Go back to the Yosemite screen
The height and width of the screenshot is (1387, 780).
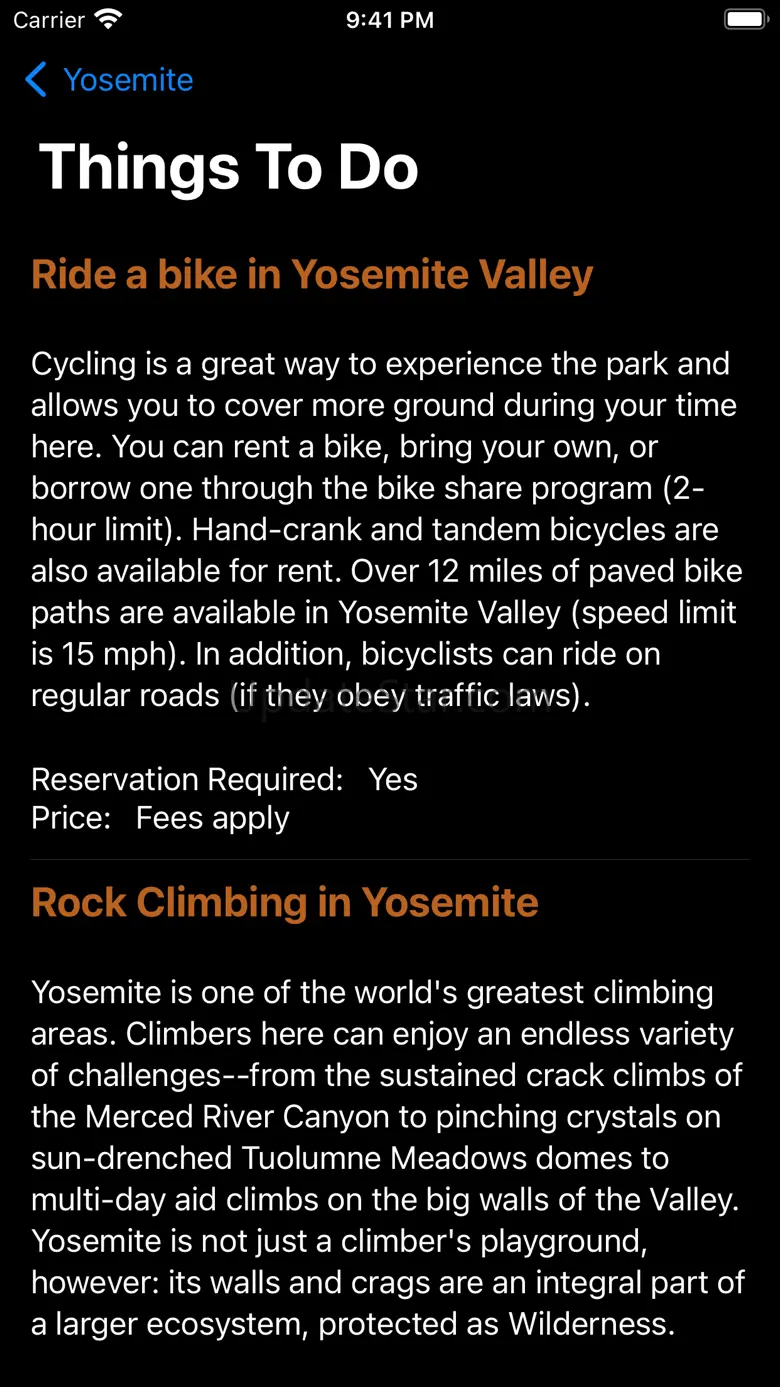[108, 80]
